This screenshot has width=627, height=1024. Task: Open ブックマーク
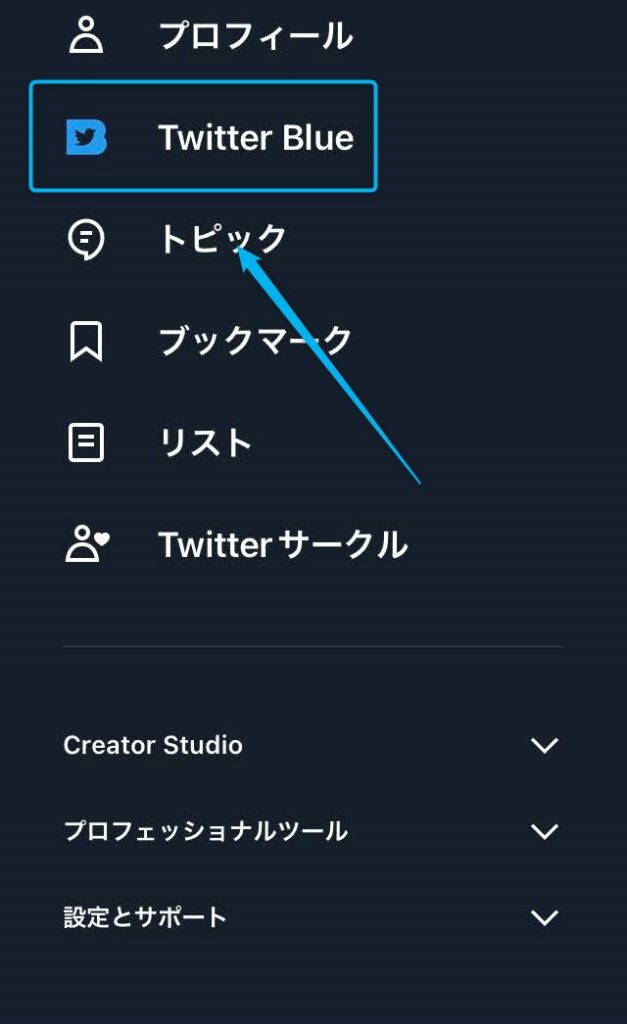[x=210, y=341]
